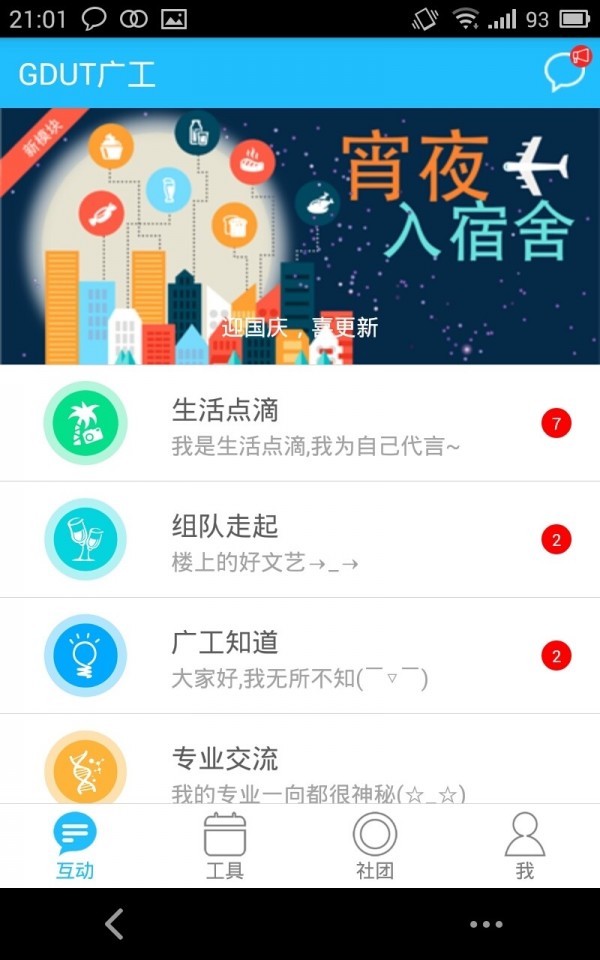Open the 我 profile tab
This screenshot has width=600, height=960.
[x=525, y=846]
